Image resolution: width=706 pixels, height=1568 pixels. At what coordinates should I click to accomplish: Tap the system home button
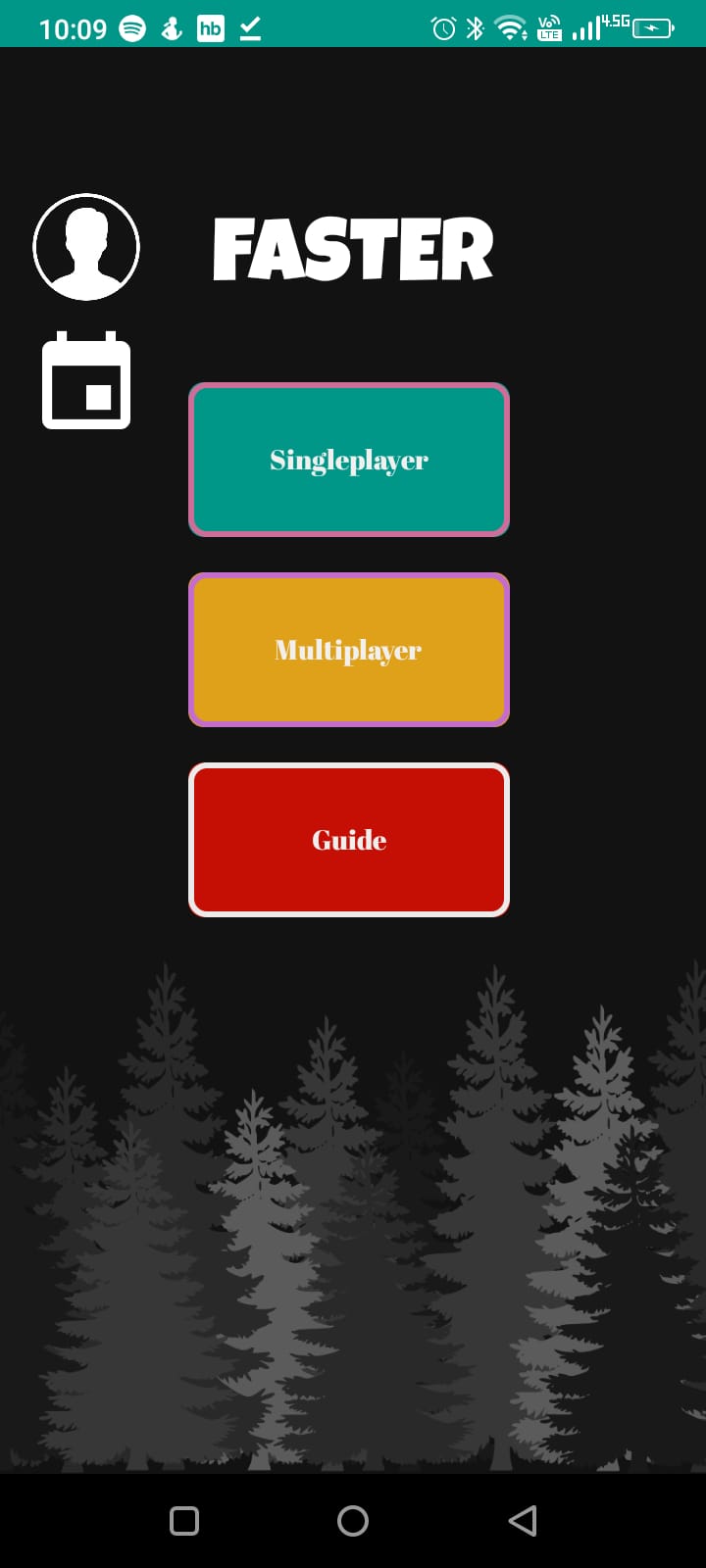[x=353, y=1520]
